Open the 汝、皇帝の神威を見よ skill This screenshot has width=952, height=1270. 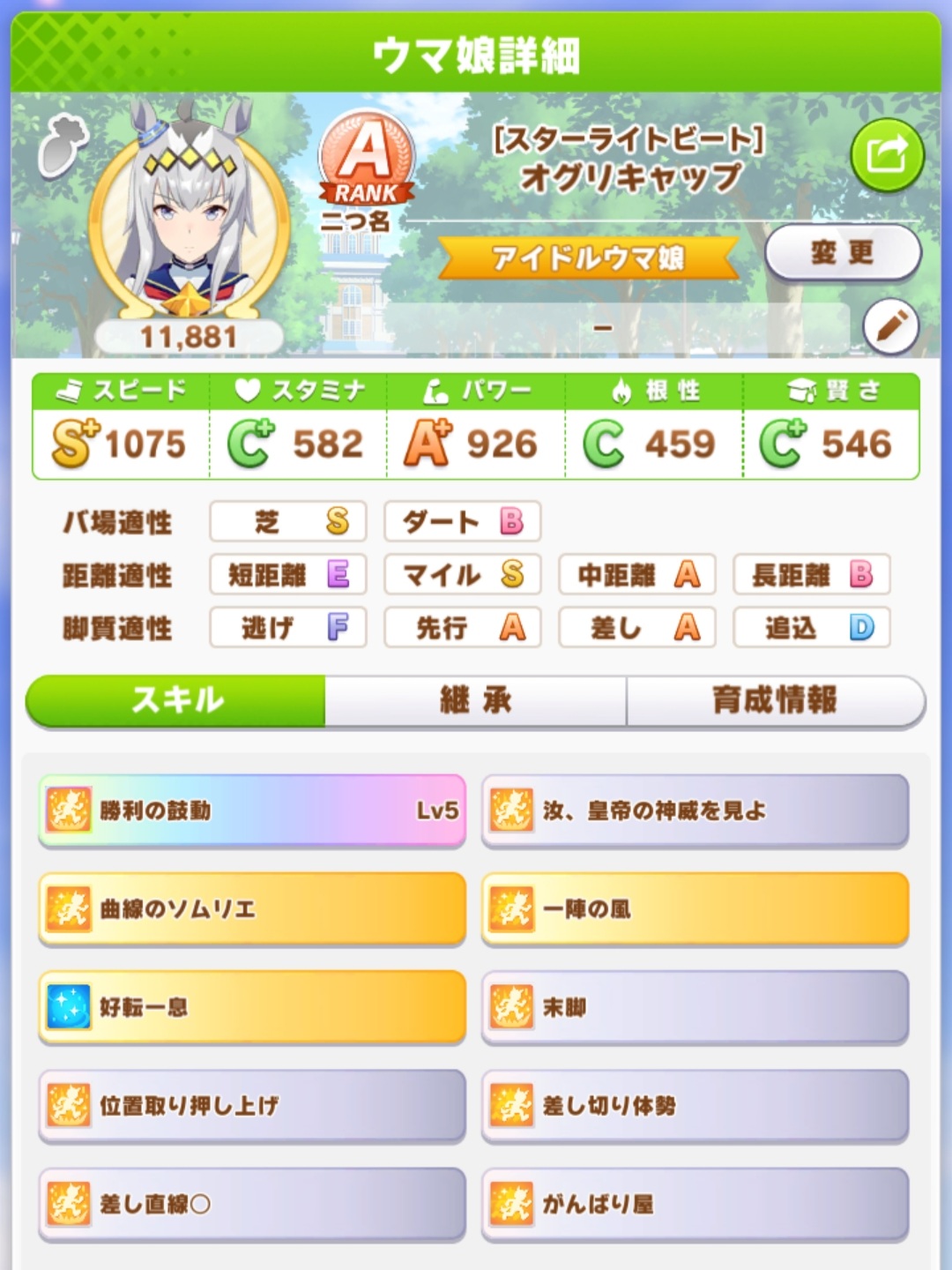pos(695,811)
